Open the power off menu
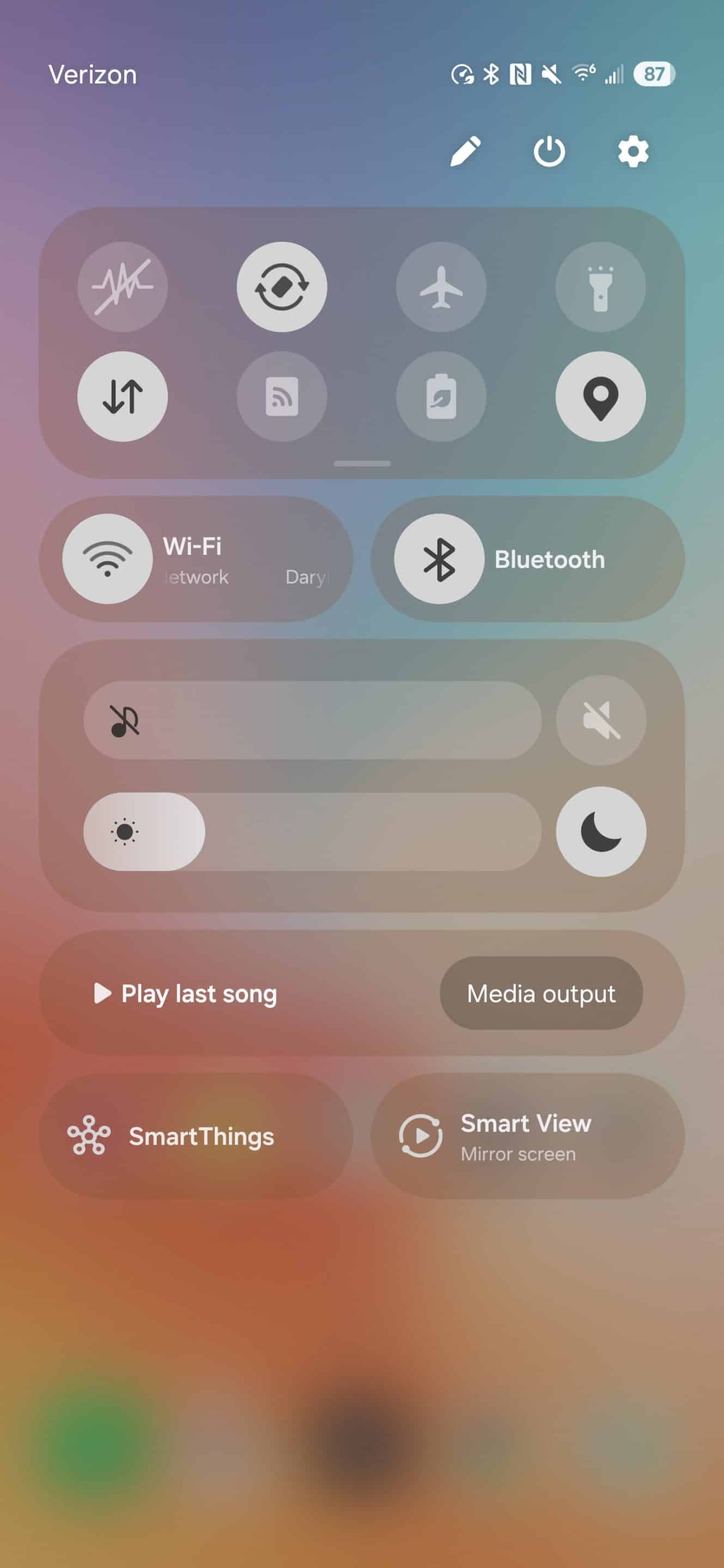 [x=549, y=151]
